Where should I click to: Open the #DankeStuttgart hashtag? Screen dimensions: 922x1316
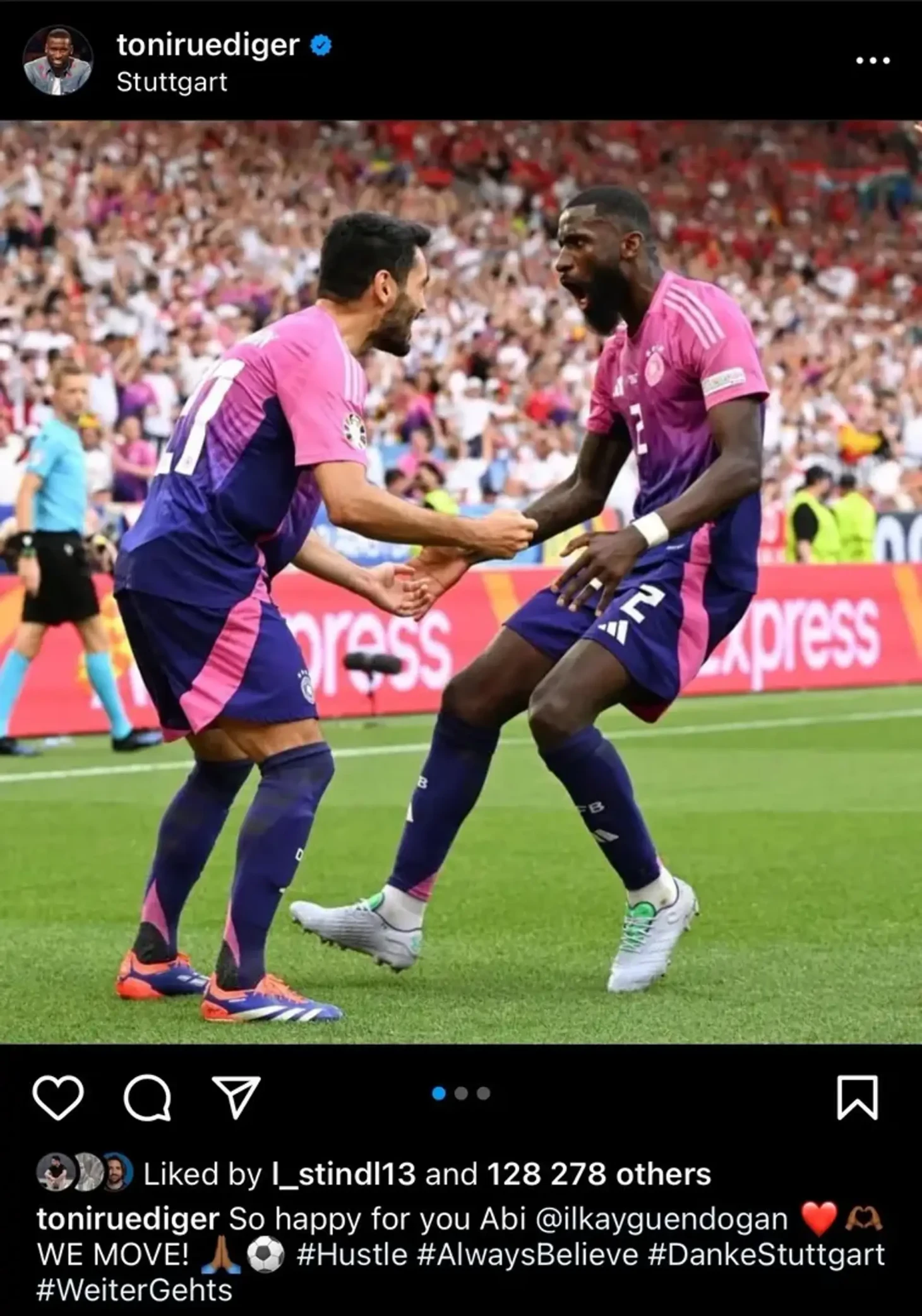click(766, 1254)
